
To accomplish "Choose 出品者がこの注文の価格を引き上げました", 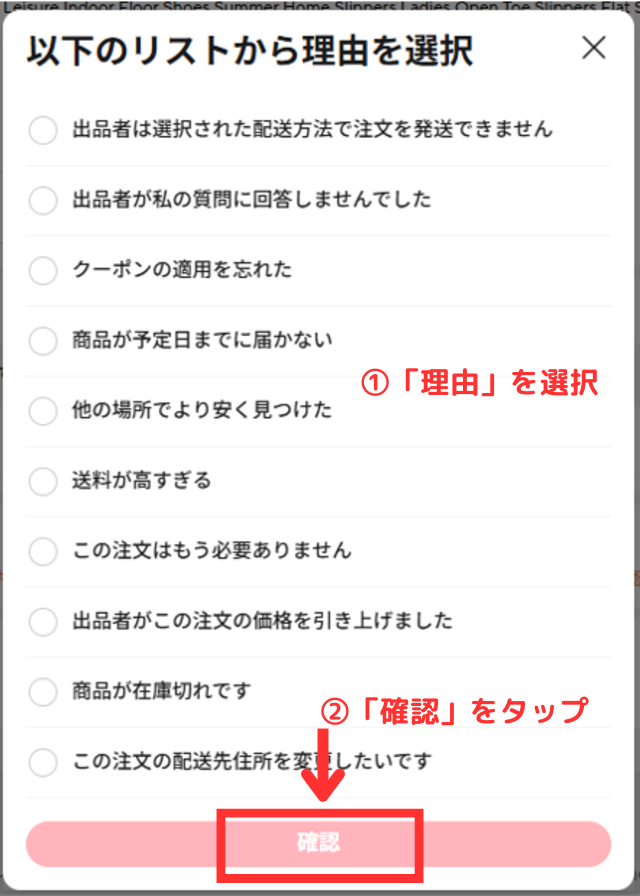I will point(43,622).
